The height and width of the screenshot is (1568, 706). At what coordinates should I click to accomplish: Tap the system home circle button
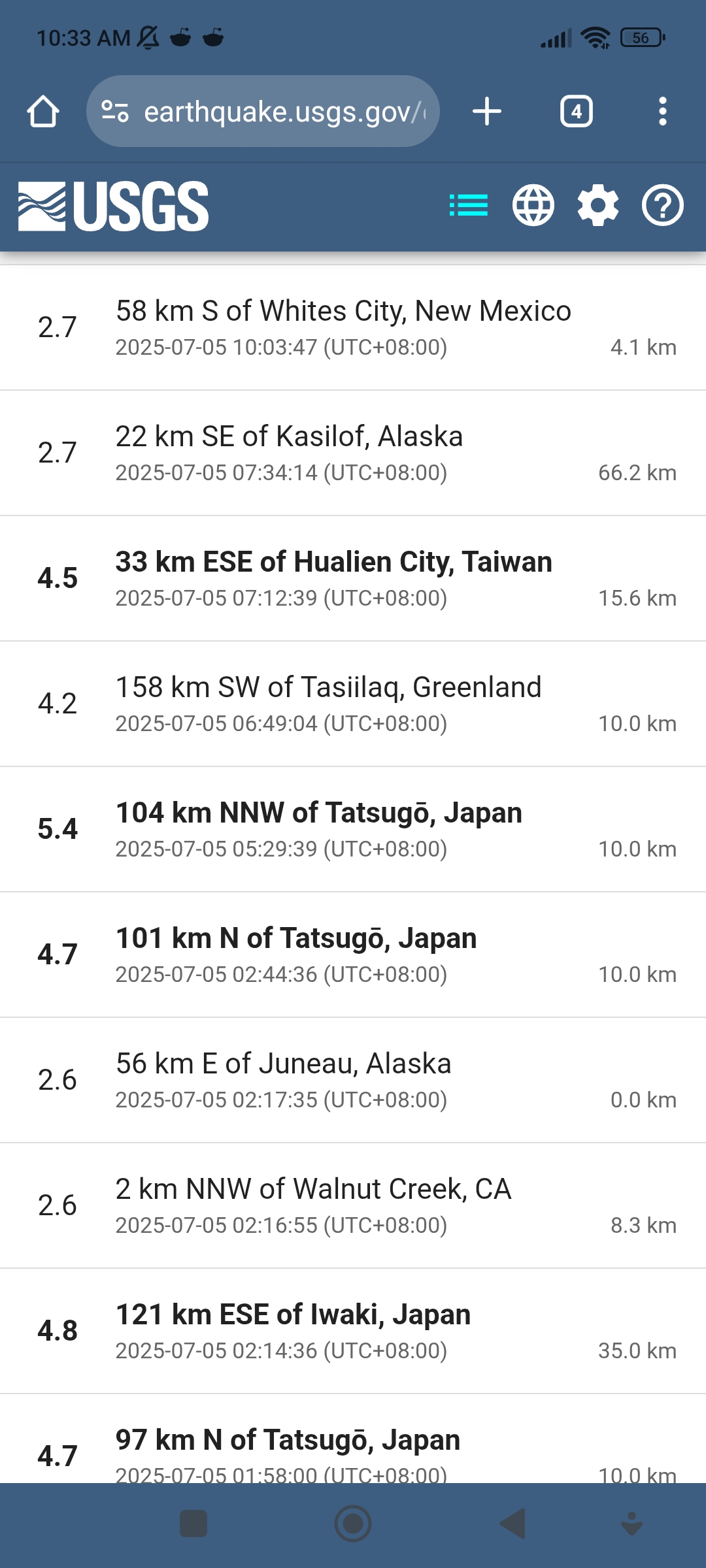[353, 1524]
